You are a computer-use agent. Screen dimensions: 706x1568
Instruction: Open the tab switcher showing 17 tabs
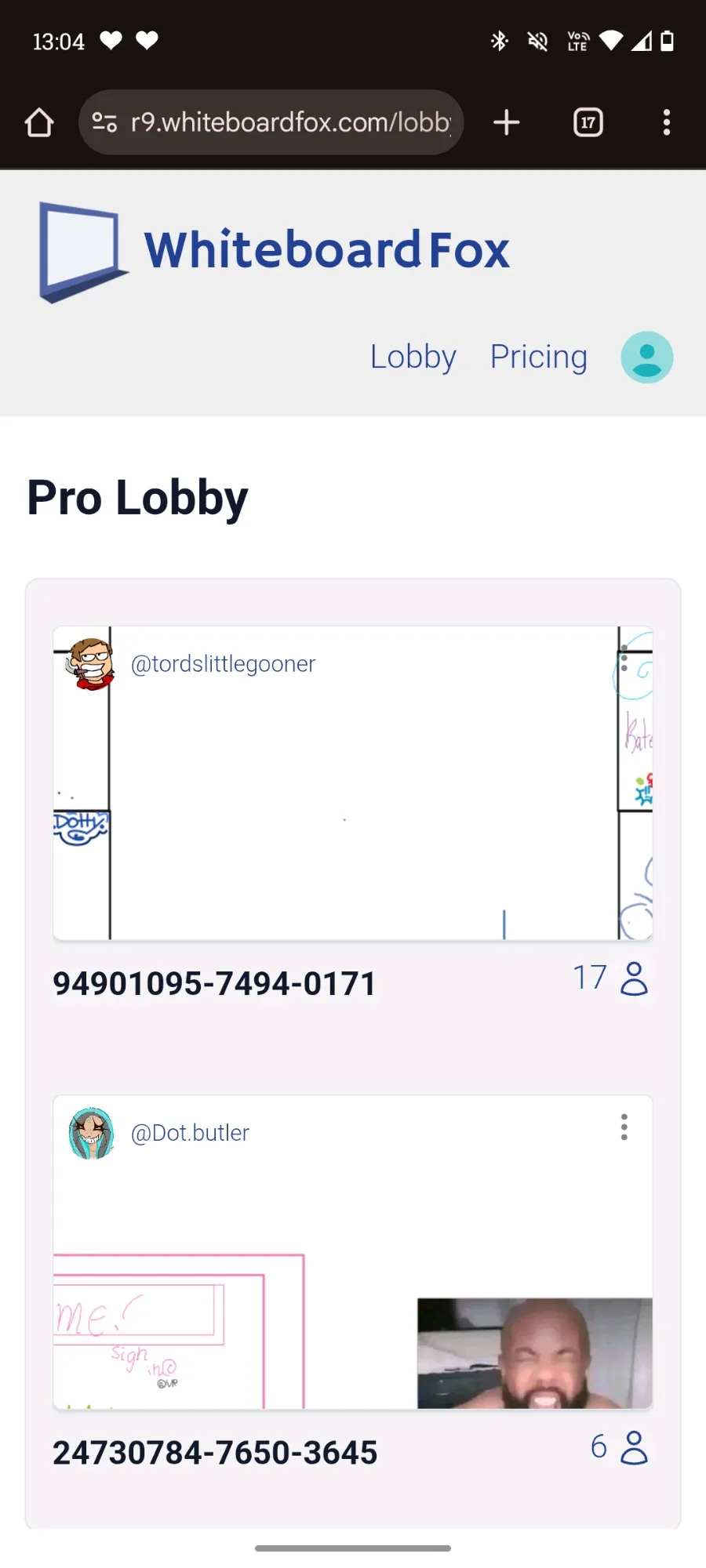(588, 122)
